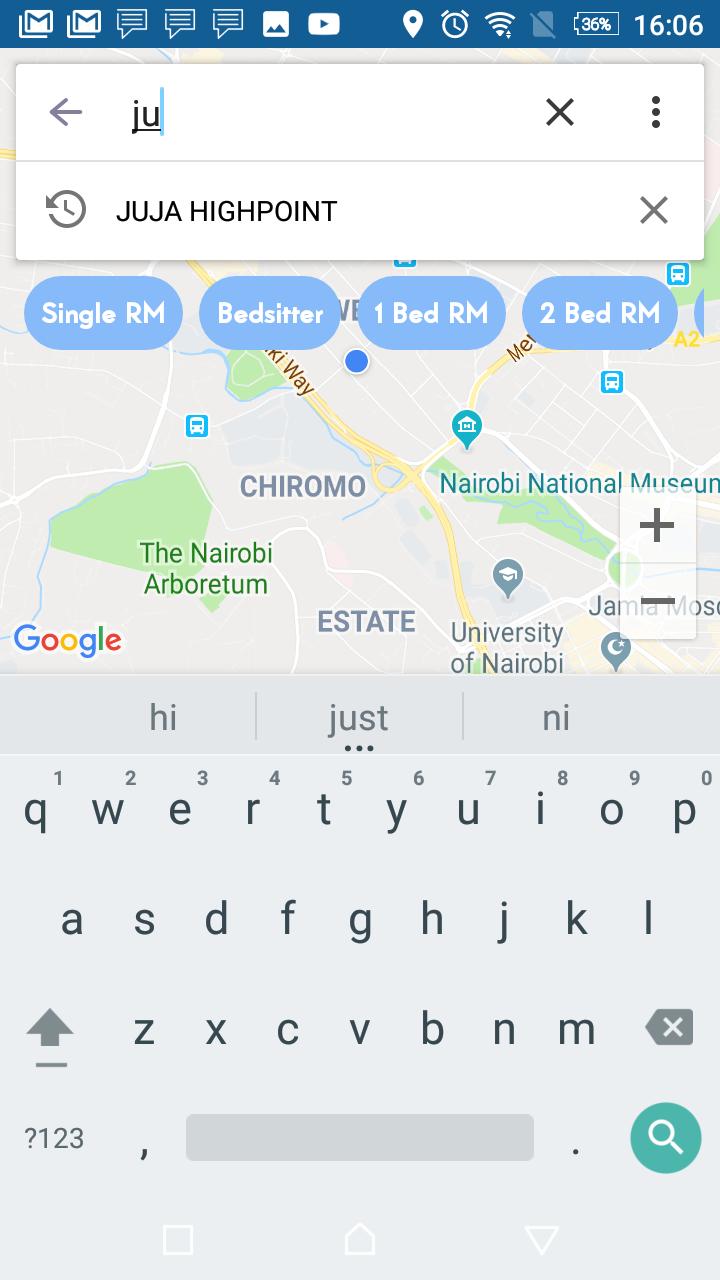Zoom out on the map
This screenshot has width=720, height=1280.
point(657,602)
